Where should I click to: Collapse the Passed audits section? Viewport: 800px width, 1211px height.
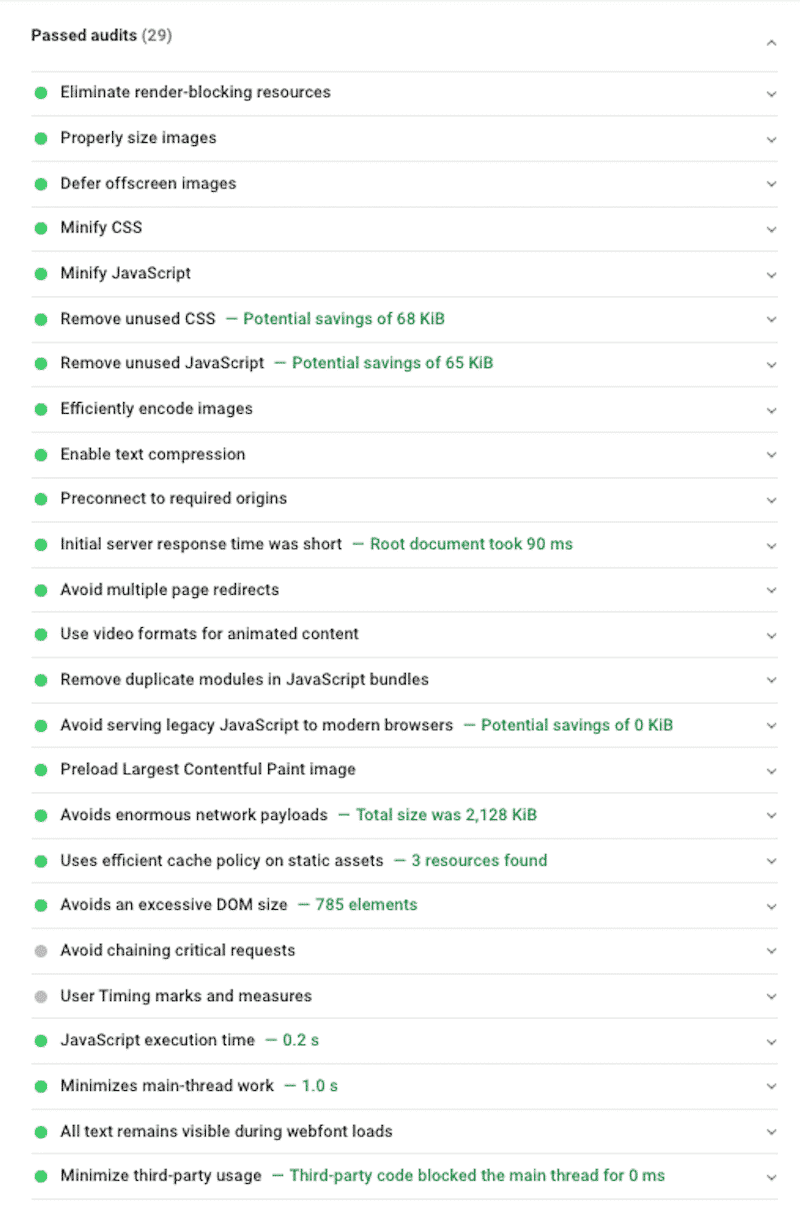(771, 42)
